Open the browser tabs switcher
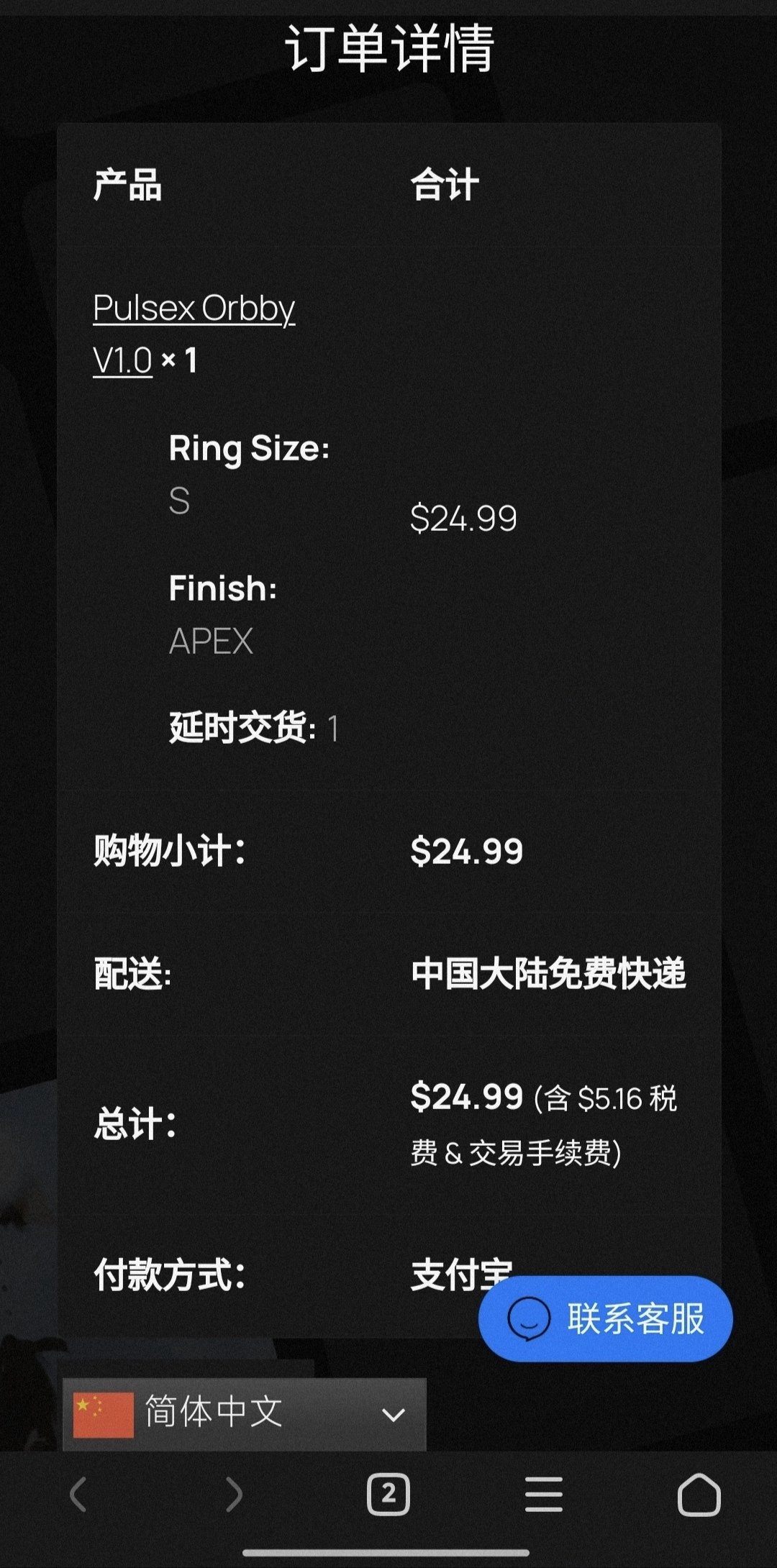The height and width of the screenshot is (1568, 777). (x=388, y=1495)
